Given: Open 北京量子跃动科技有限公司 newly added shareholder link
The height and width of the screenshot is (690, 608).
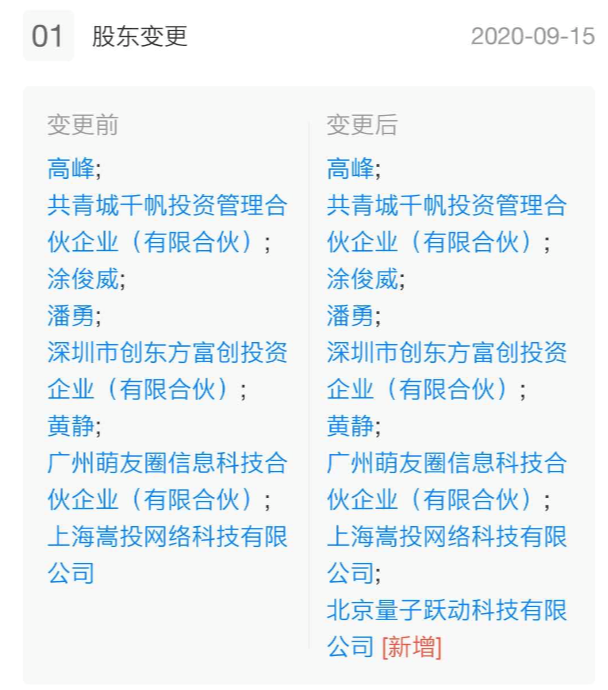Looking at the screenshot, I should 446,611.
